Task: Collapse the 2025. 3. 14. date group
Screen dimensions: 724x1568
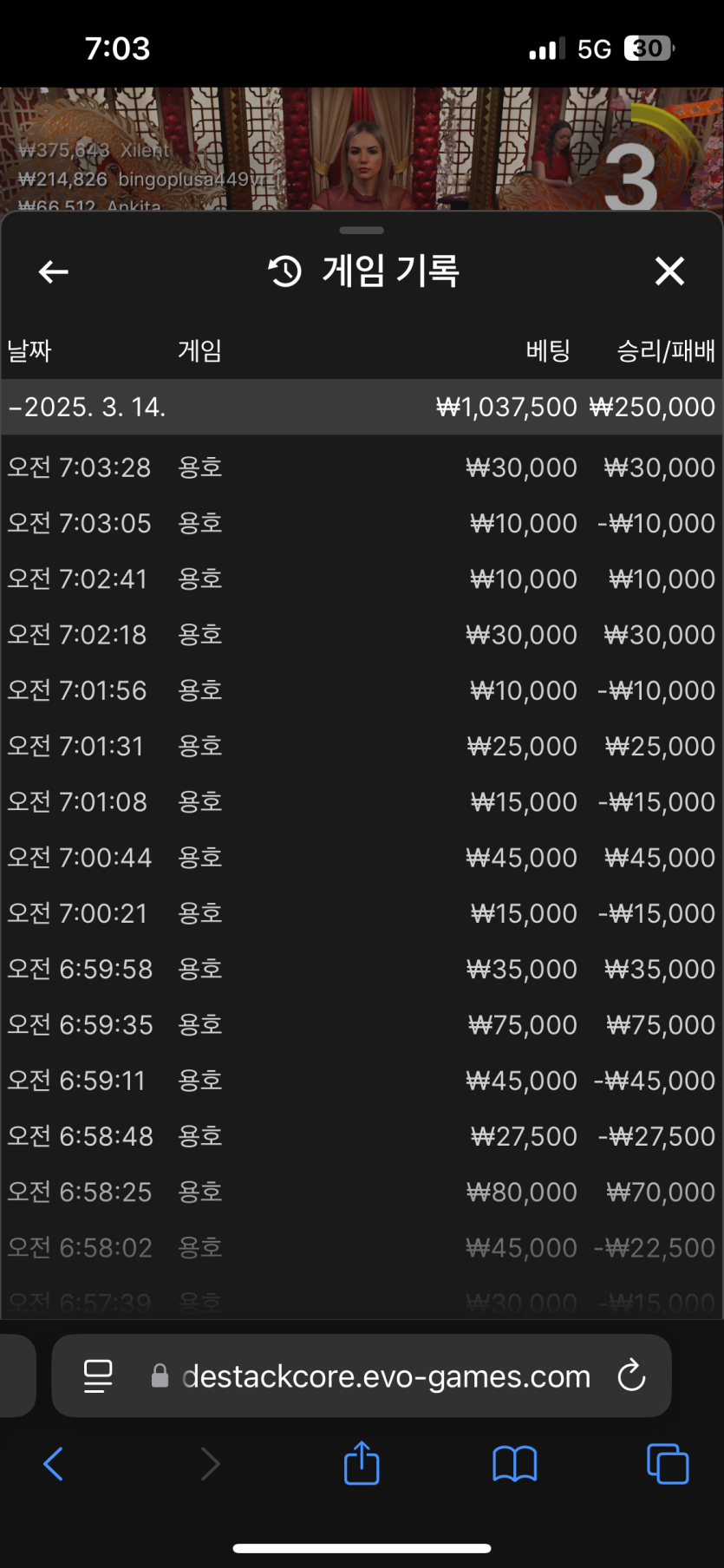Action: (87, 407)
